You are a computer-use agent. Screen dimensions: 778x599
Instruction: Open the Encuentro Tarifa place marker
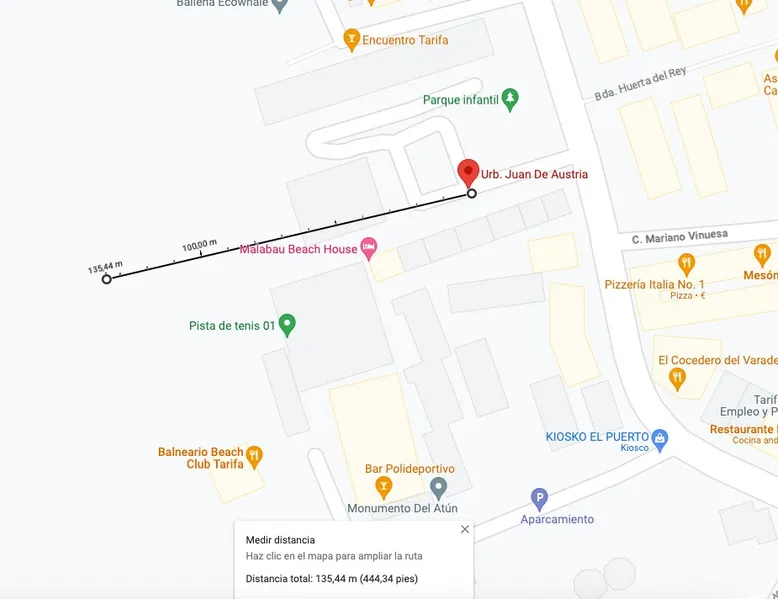(x=351, y=39)
